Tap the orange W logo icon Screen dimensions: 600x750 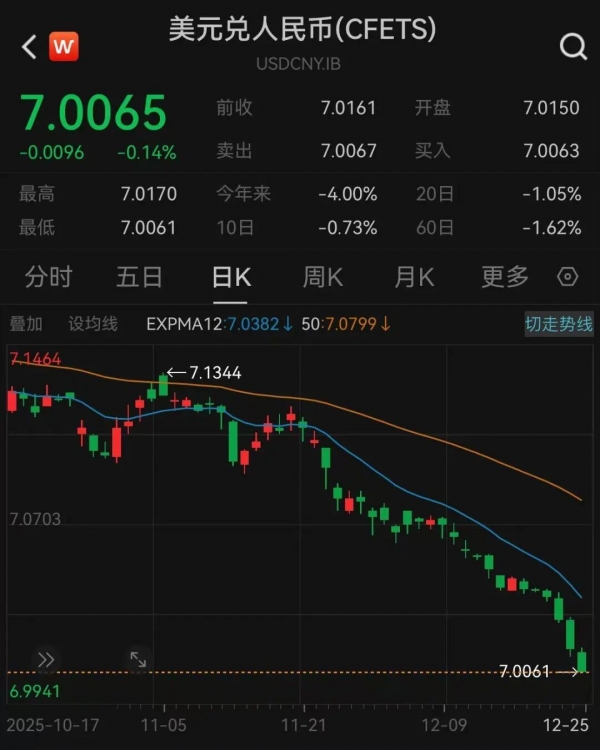pyautogui.click(x=64, y=46)
